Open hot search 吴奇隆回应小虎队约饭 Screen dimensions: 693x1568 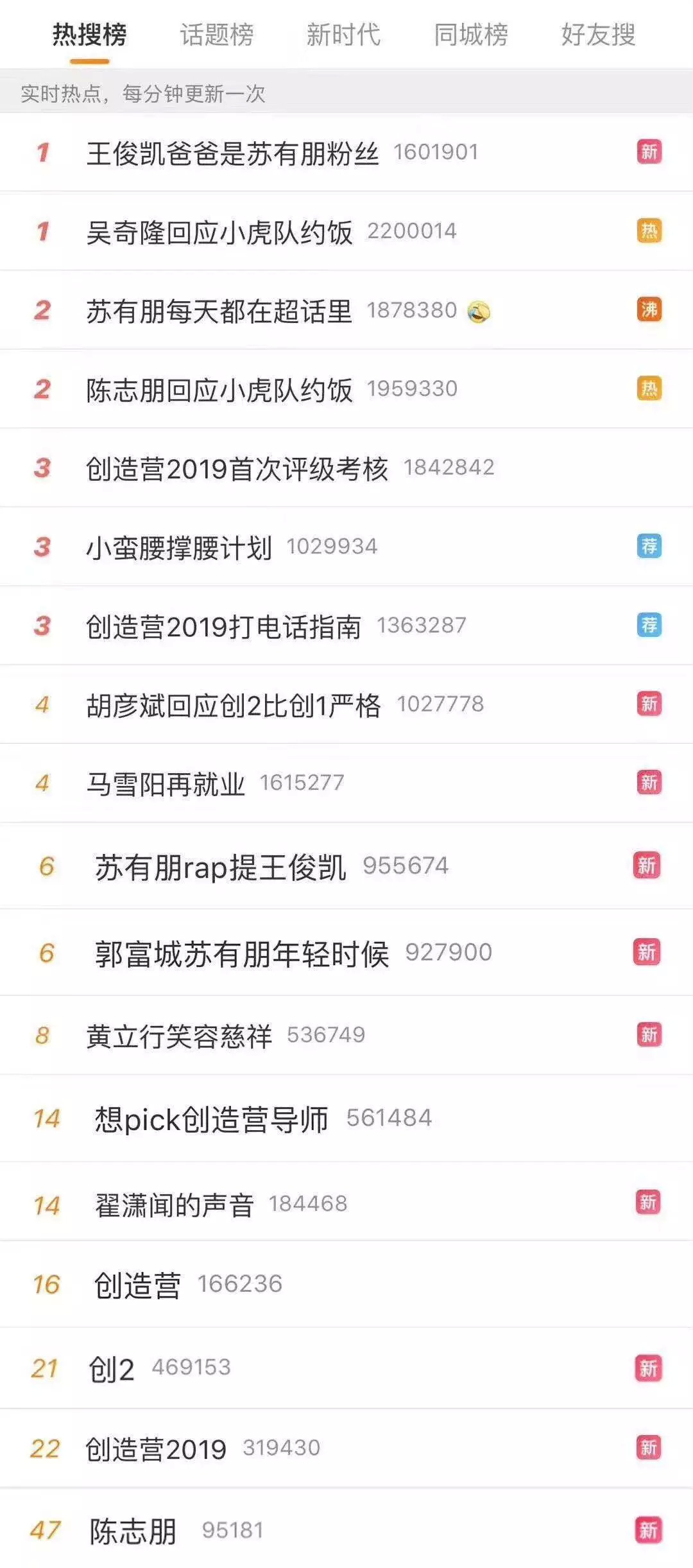pyautogui.click(x=219, y=232)
